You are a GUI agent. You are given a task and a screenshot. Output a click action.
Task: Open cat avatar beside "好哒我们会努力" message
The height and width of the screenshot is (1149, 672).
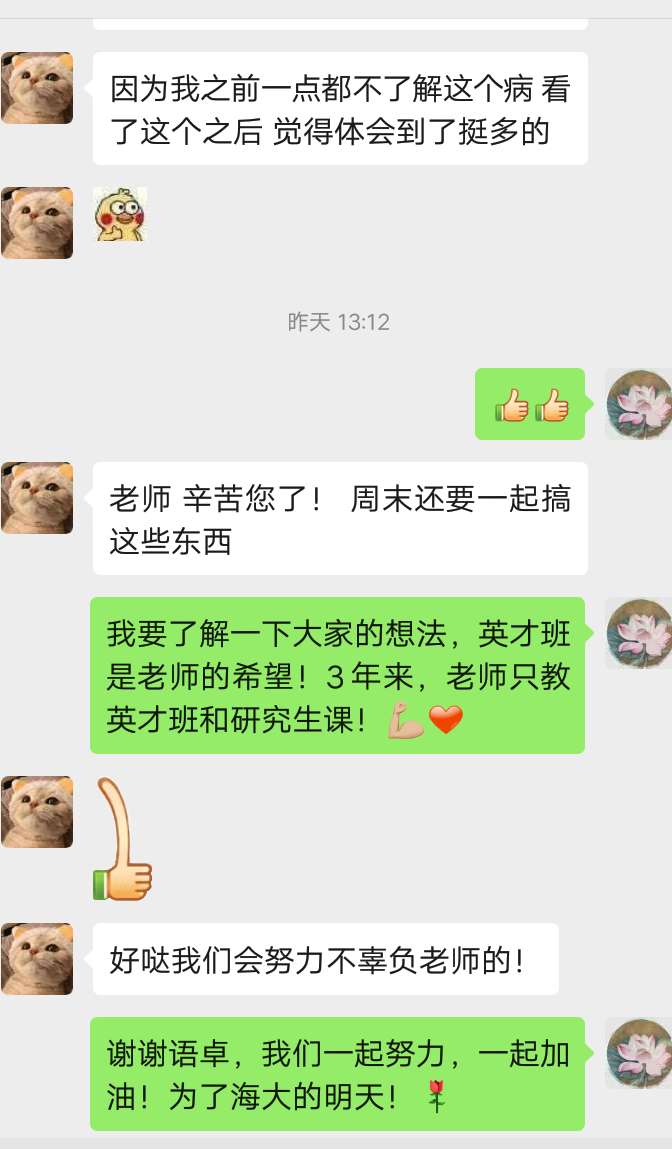[x=37, y=958]
